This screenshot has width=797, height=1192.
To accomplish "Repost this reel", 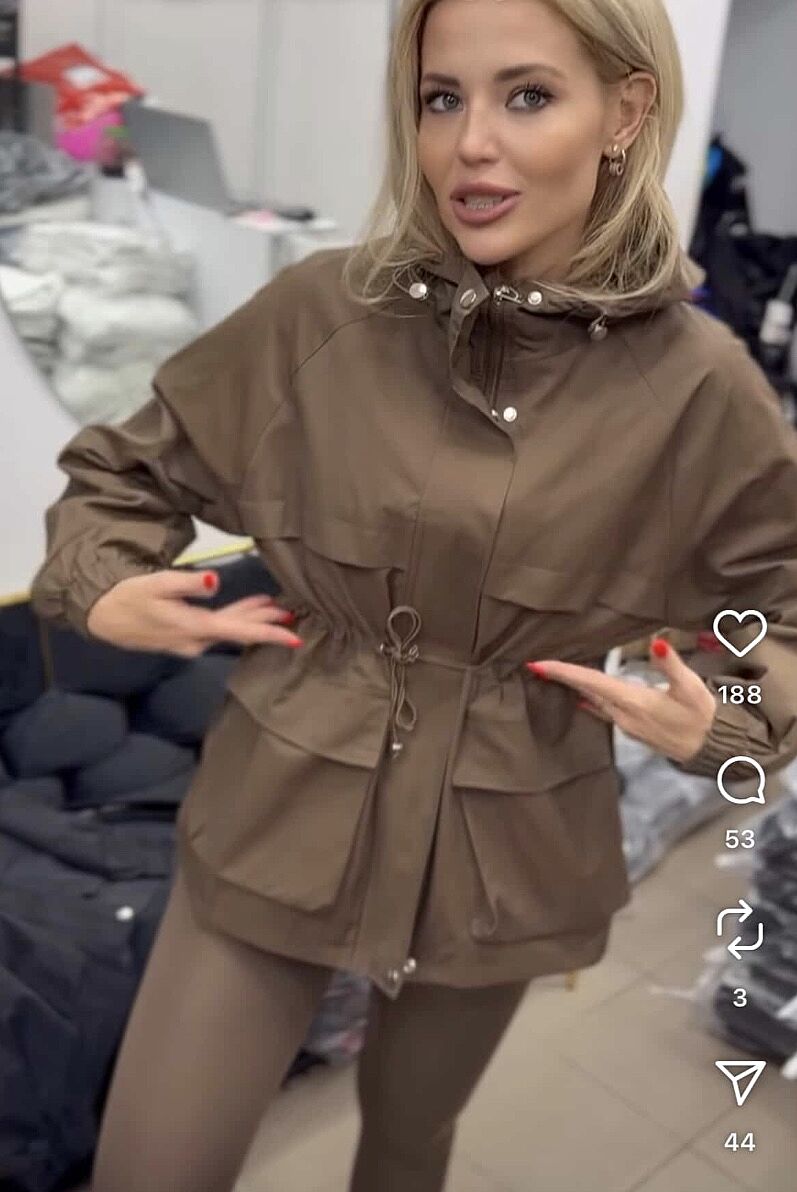I will pyautogui.click(x=740, y=930).
